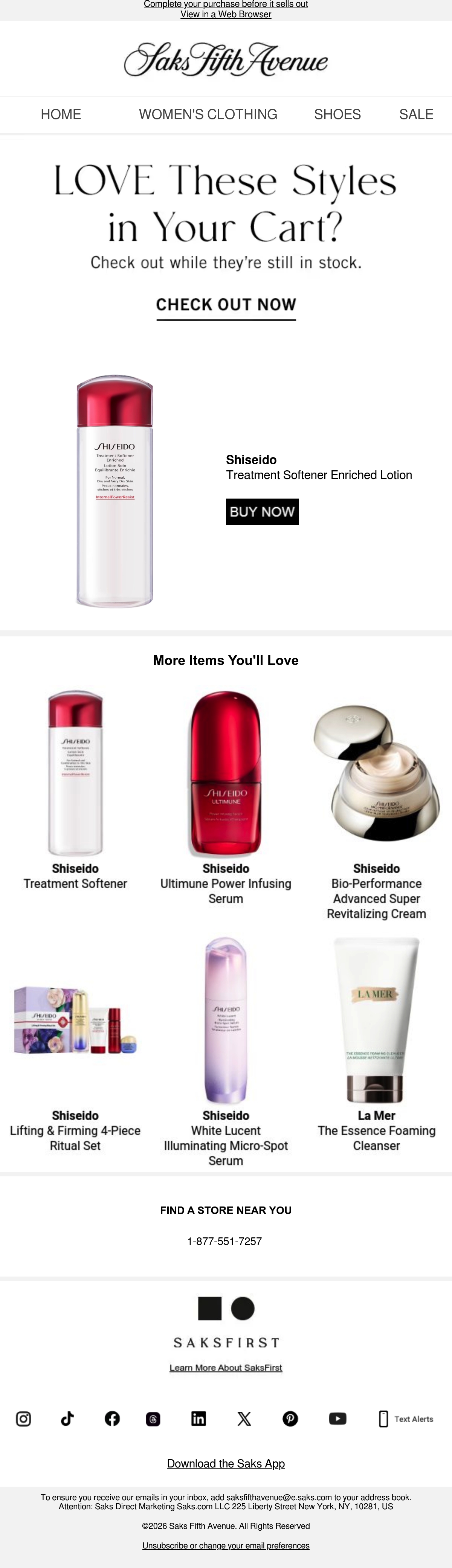Tap Download the Saks App link

coord(226,1464)
